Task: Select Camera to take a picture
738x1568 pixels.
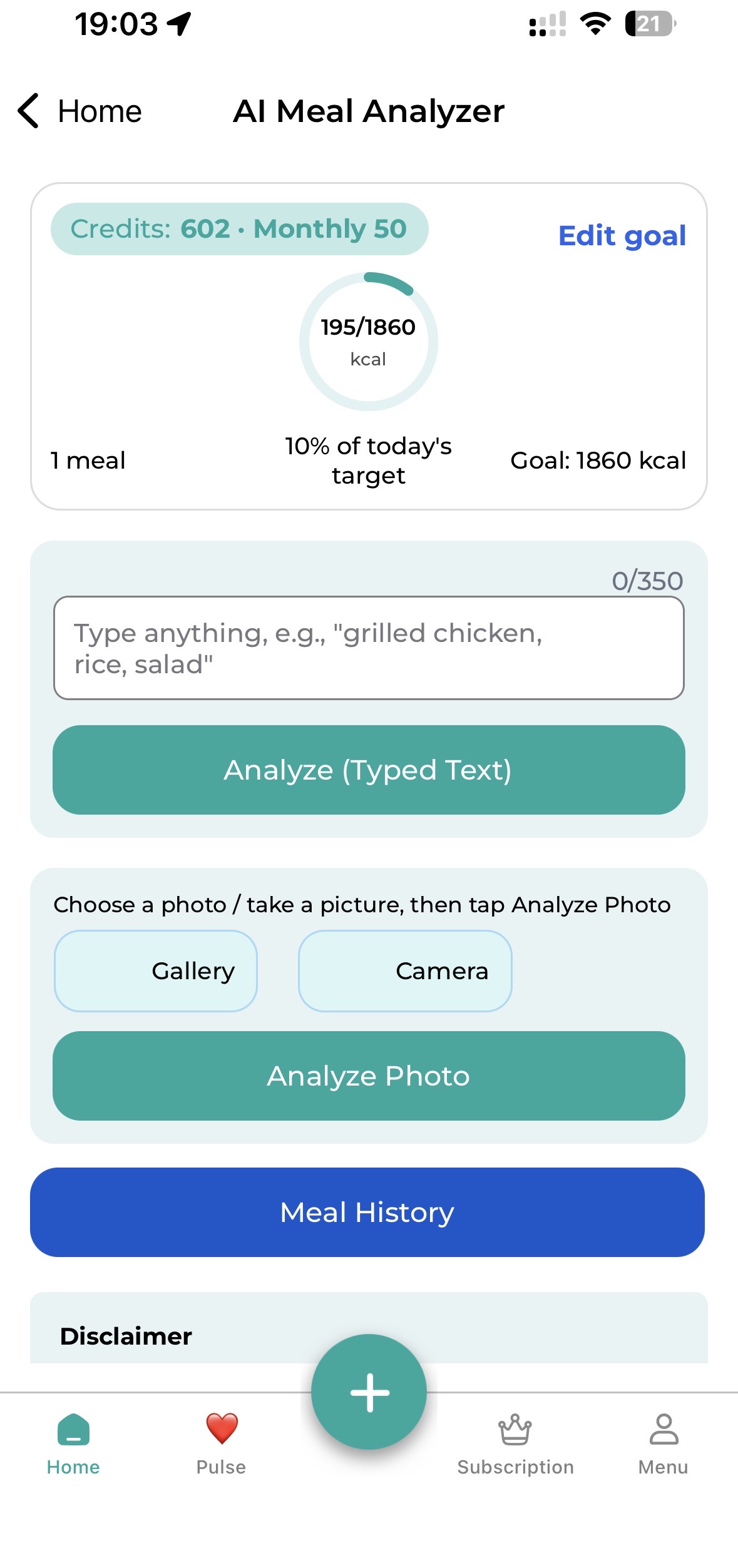Action: point(404,970)
